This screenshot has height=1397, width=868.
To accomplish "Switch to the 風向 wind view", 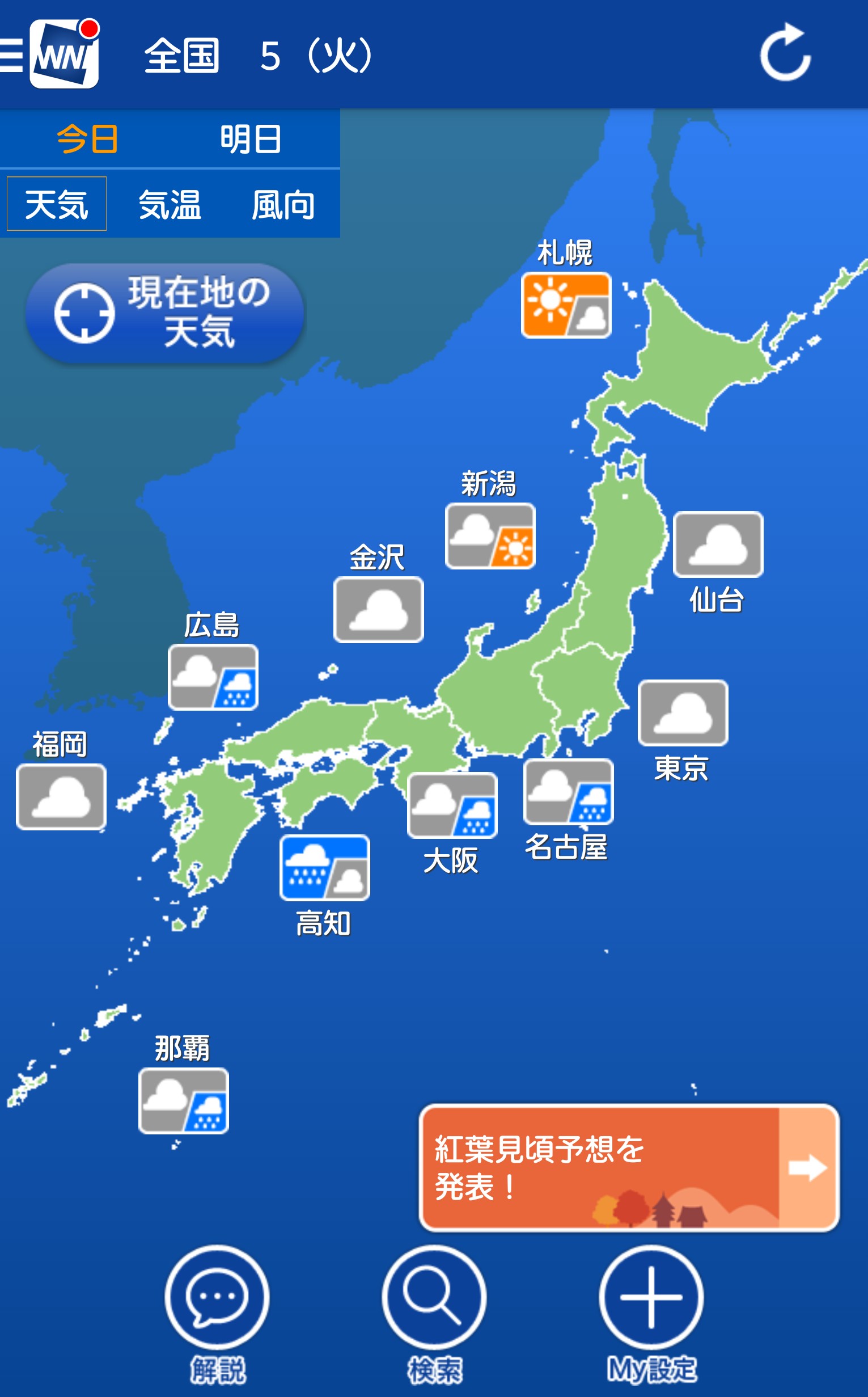I will point(283,205).
